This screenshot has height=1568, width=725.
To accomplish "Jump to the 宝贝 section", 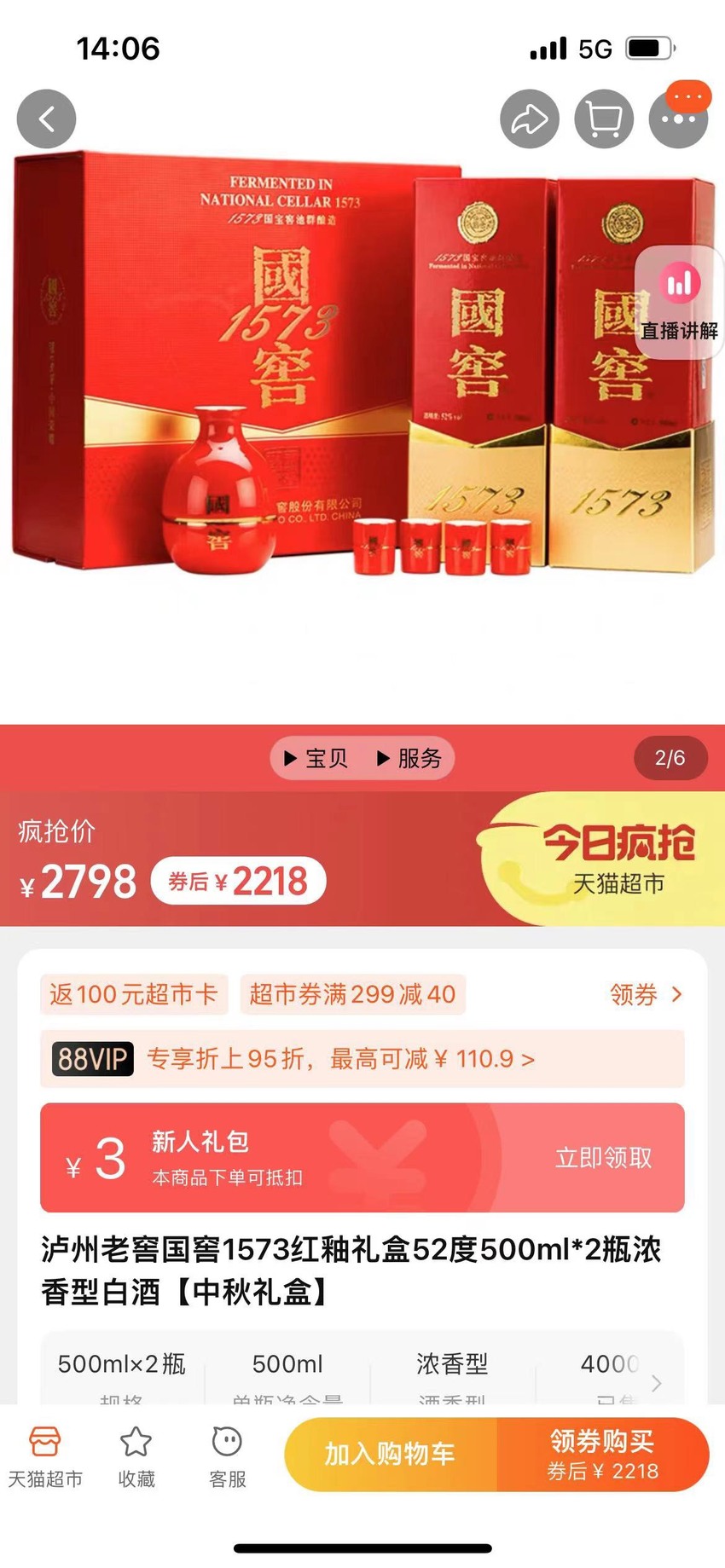I will point(316,758).
